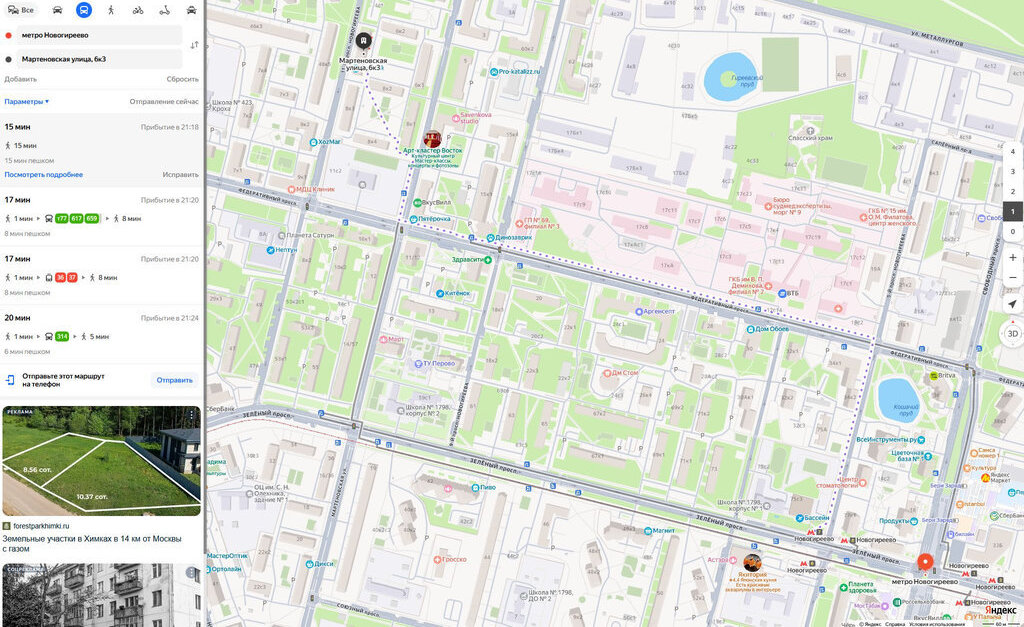
Task: Open Посмотреть подробнее for the 15 min walk
Action: 43,174
